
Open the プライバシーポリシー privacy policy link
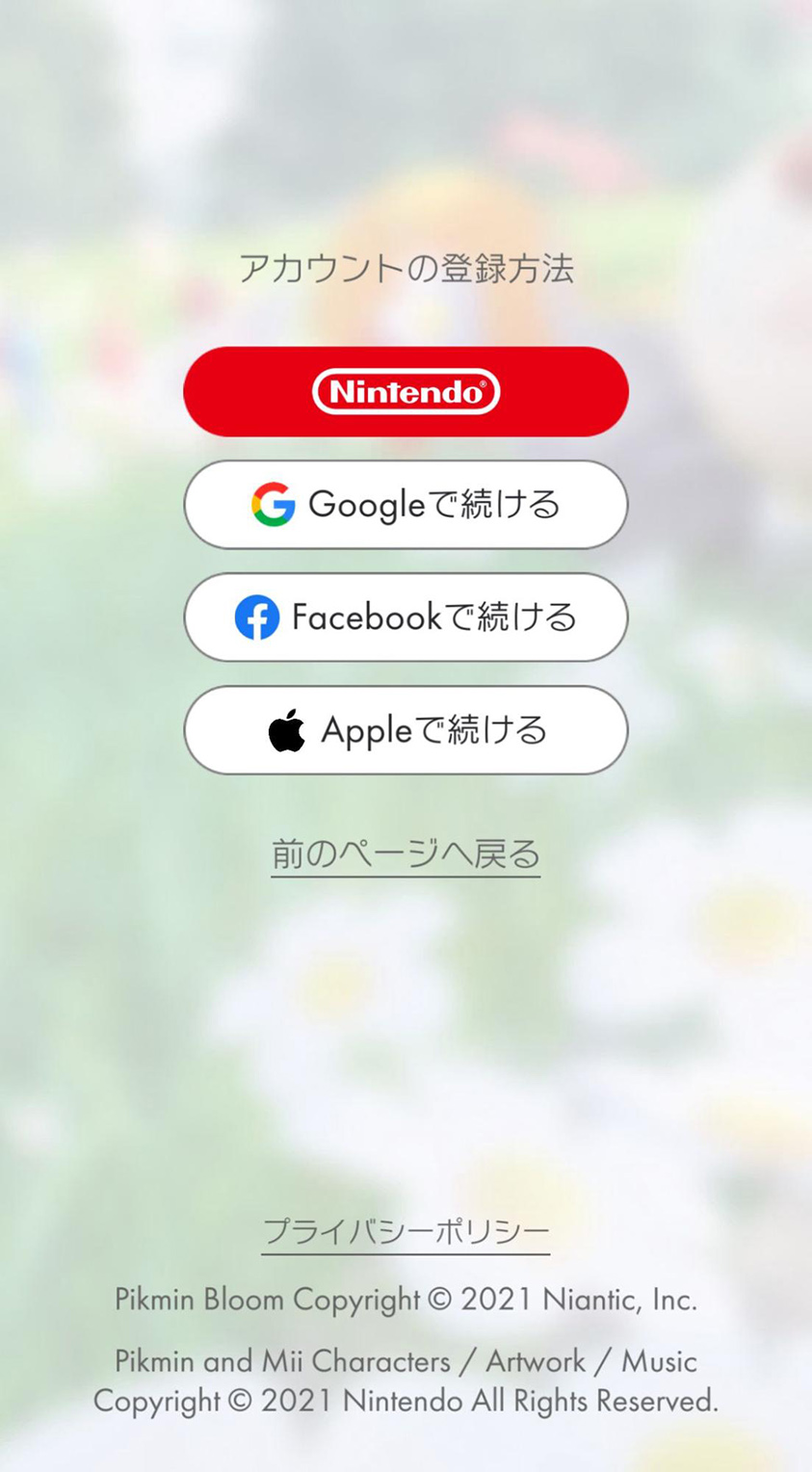(406, 1232)
